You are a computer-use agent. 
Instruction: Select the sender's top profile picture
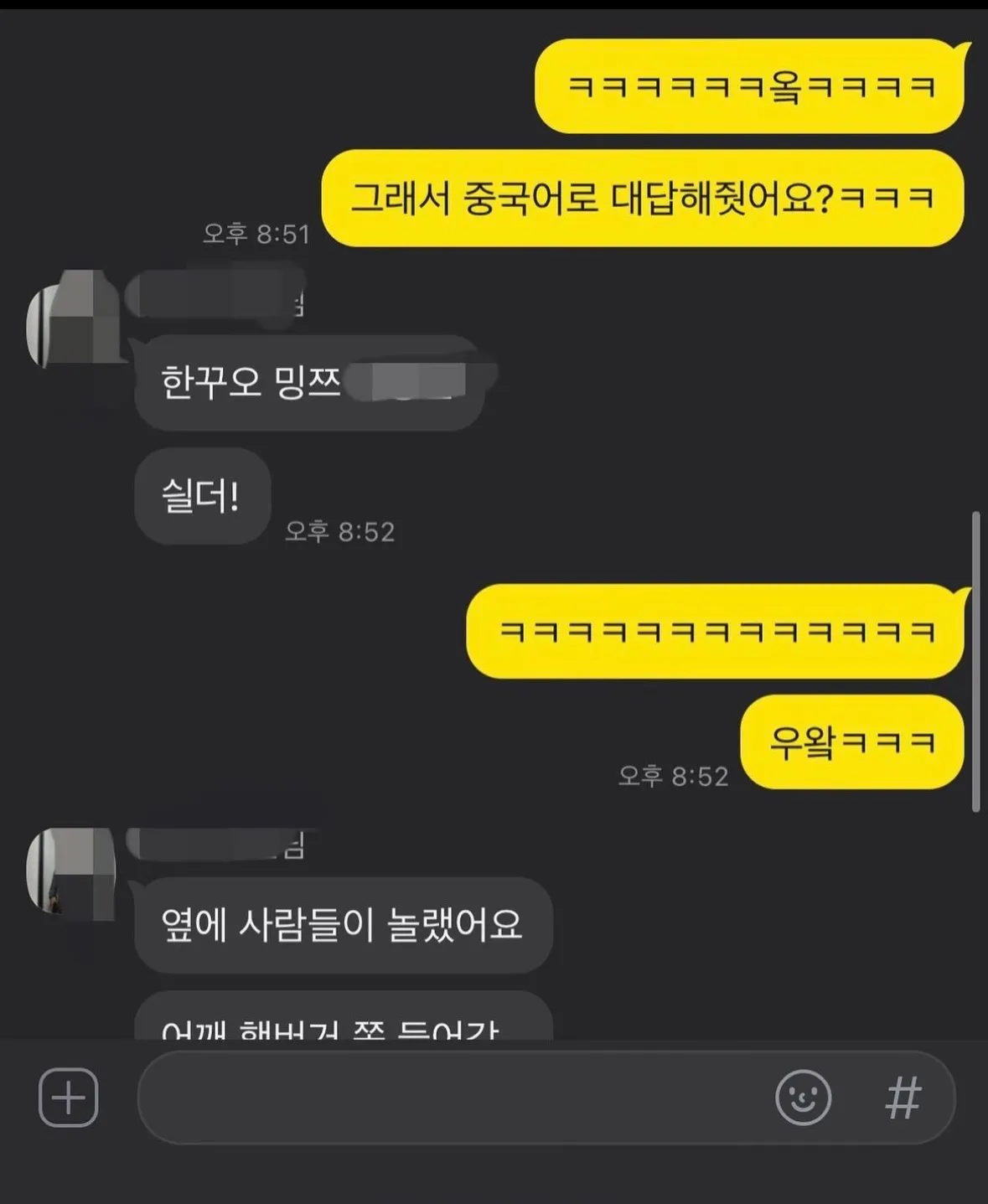74,317
